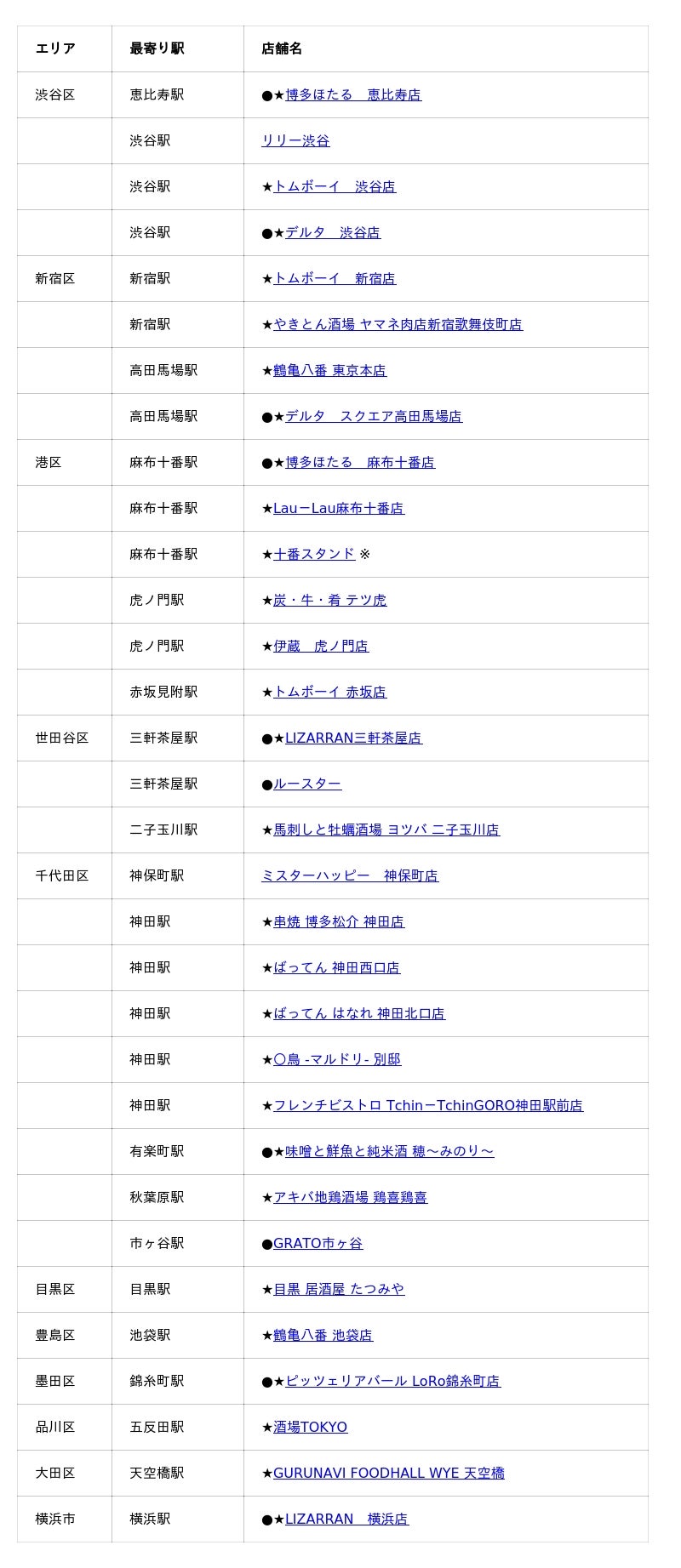Tap the 酒場TOKYO link
The height and width of the screenshot is (1568, 681).
point(310,1428)
